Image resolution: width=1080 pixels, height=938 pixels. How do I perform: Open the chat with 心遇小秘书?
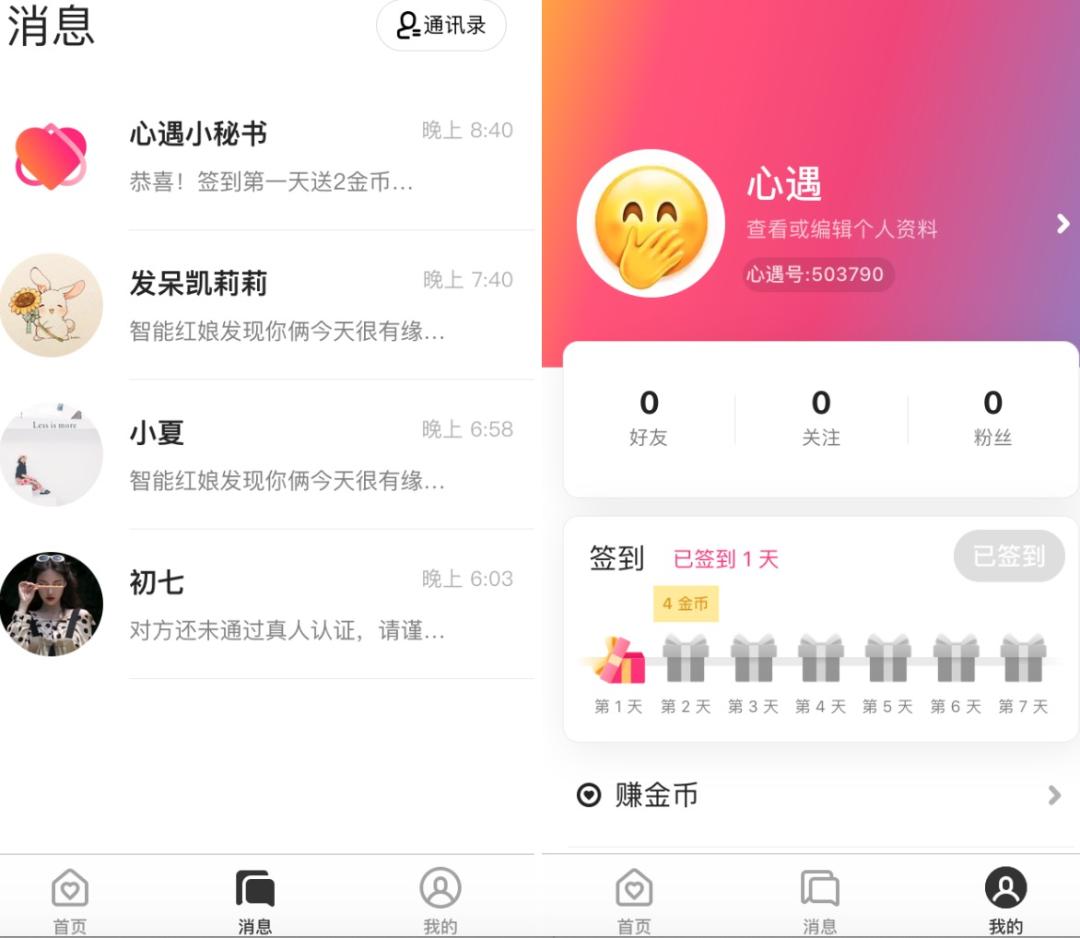pos(270,156)
